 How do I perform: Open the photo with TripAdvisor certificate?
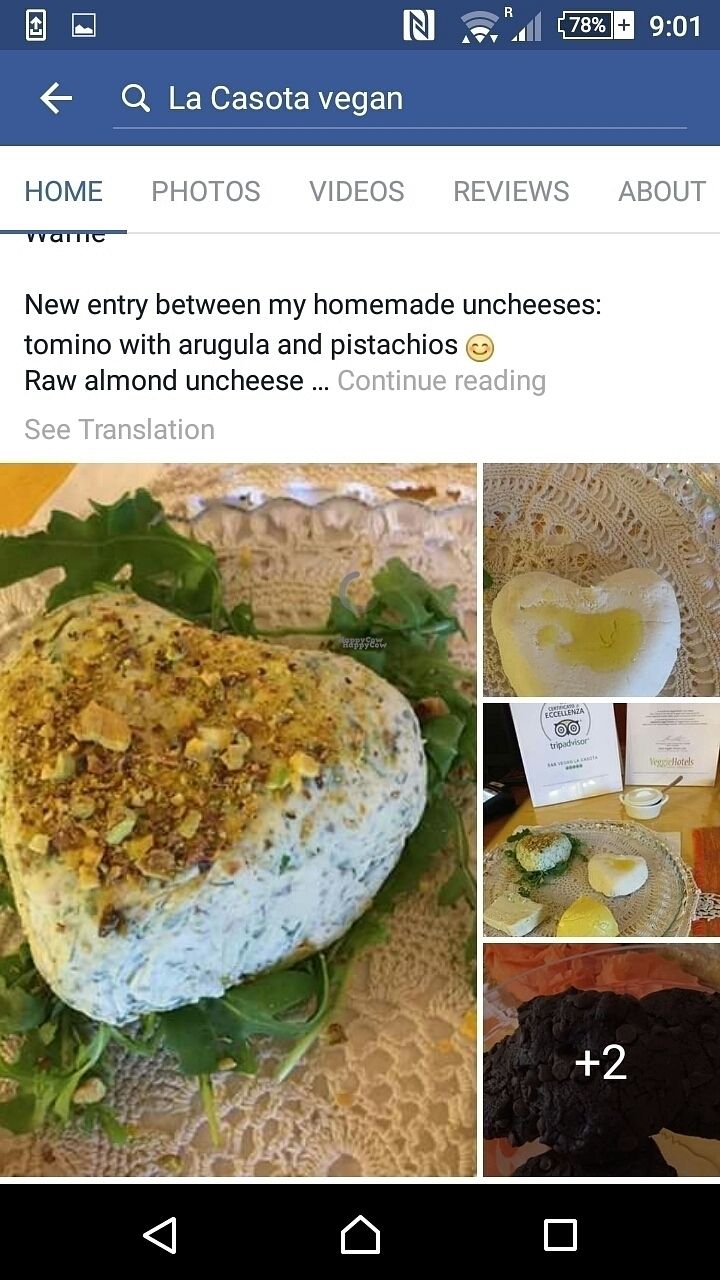pyautogui.click(x=600, y=820)
